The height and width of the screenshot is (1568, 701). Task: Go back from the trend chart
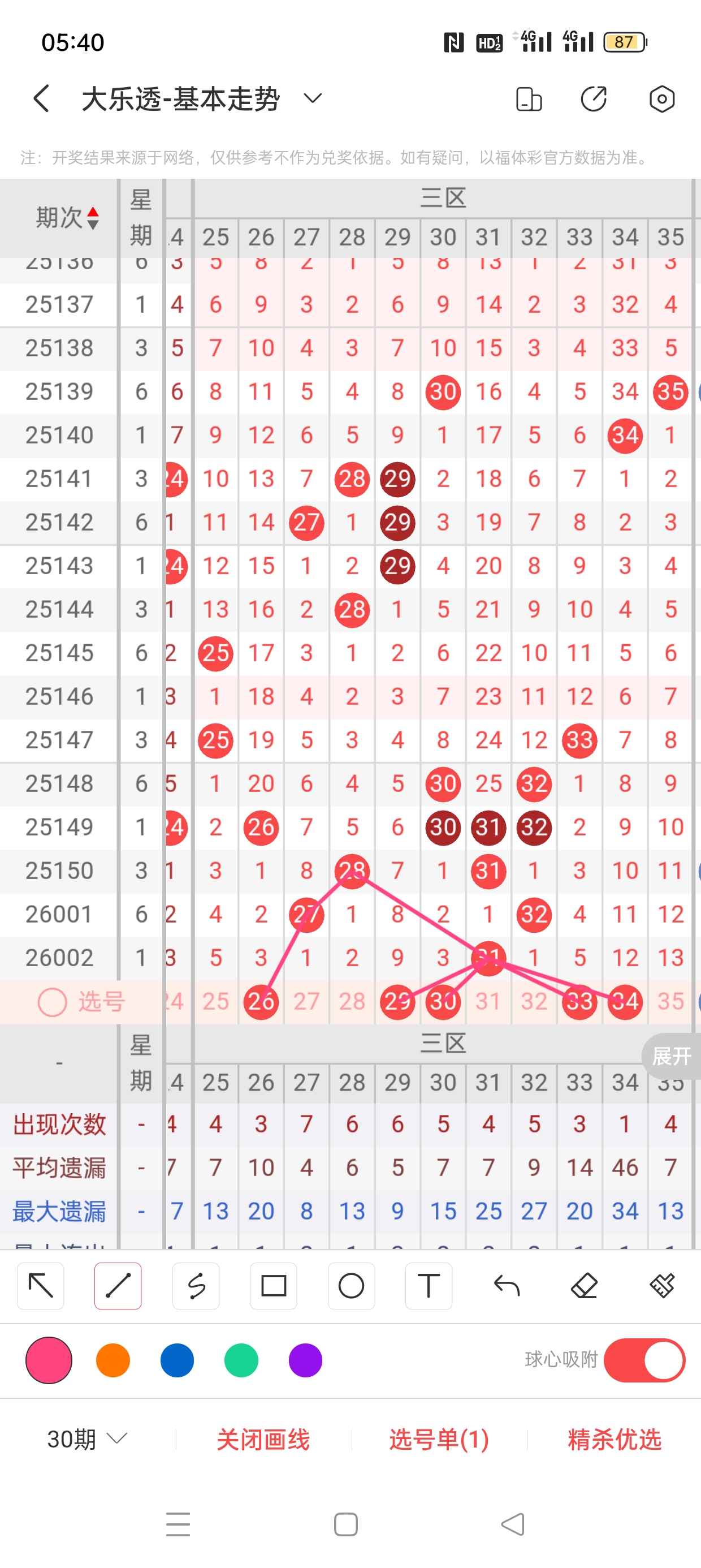click(x=41, y=98)
